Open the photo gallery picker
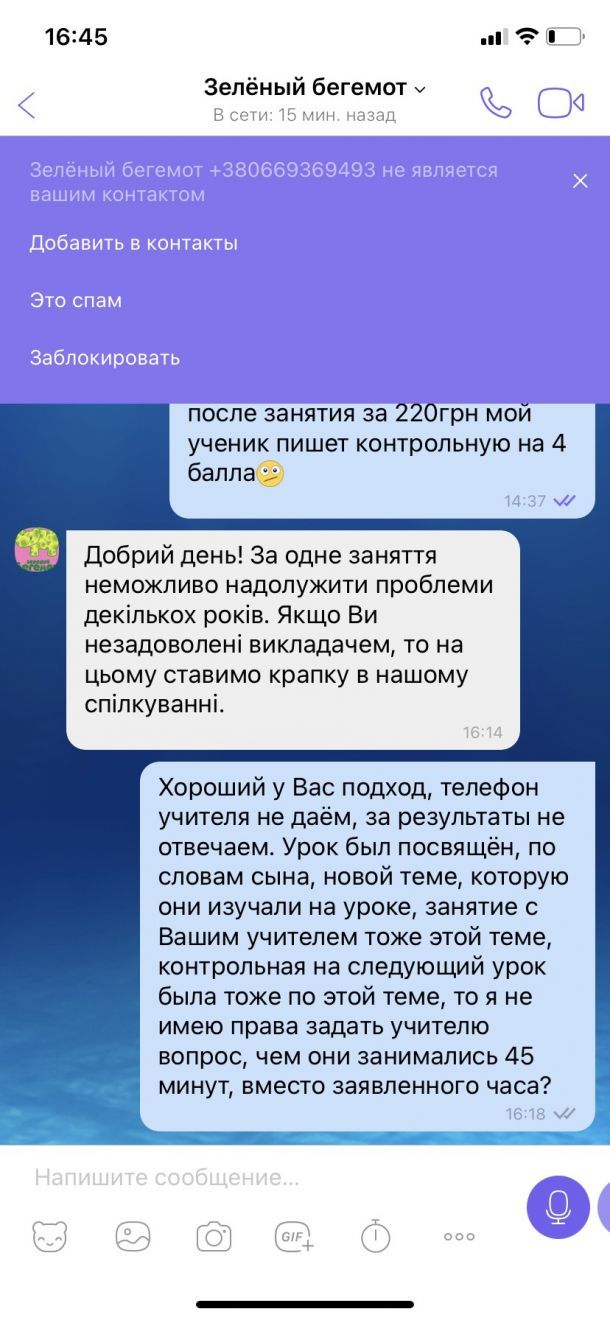610x1320 pixels. (x=132, y=1237)
